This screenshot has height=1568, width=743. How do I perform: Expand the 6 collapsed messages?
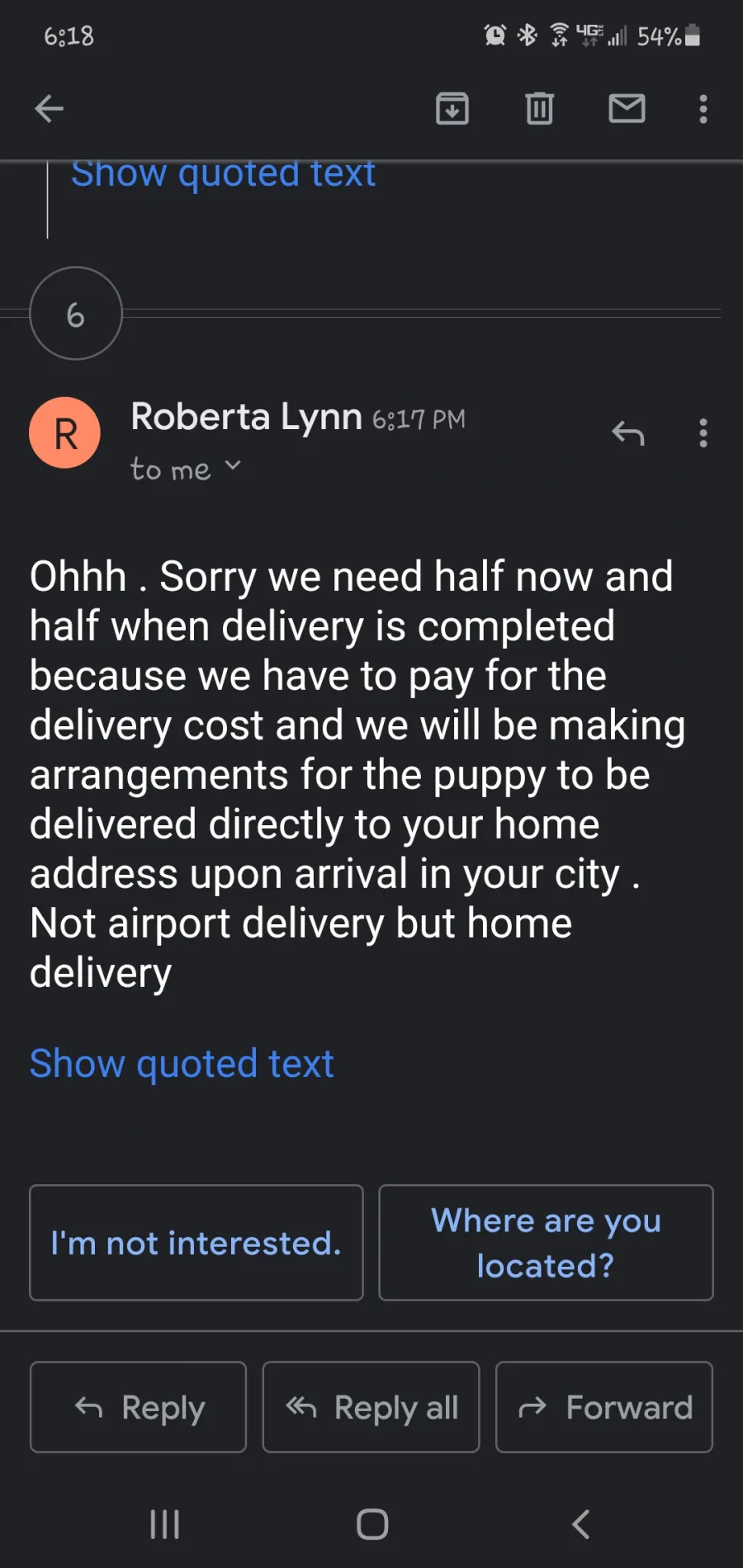point(76,314)
